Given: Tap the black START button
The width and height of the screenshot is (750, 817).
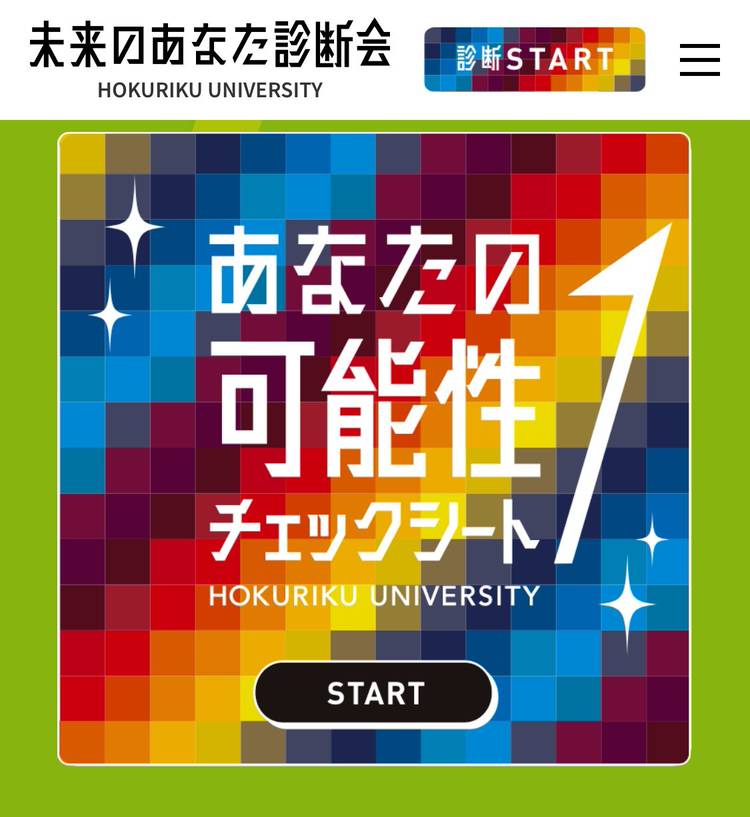Looking at the screenshot, I should (x=375, y=693).
